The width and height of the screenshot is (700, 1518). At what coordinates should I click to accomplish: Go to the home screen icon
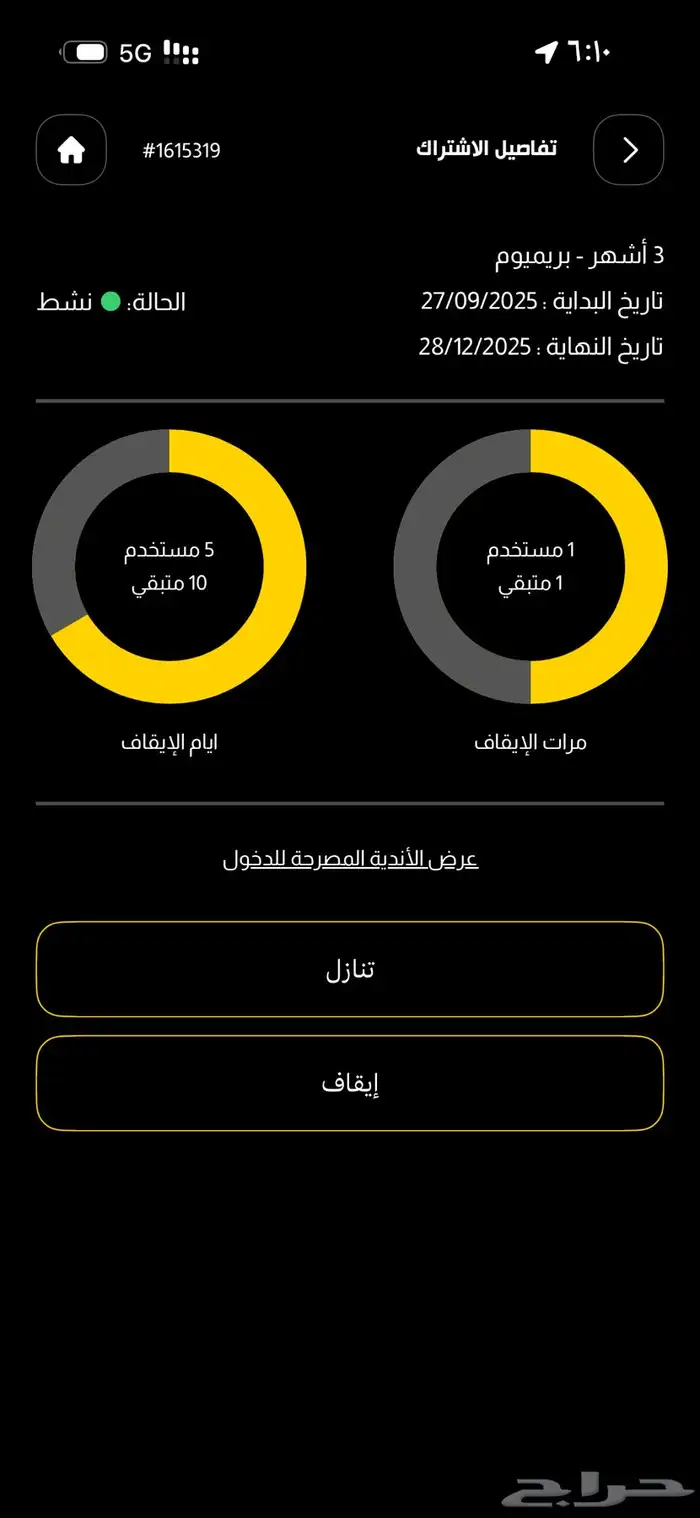(x=71, y=150)
